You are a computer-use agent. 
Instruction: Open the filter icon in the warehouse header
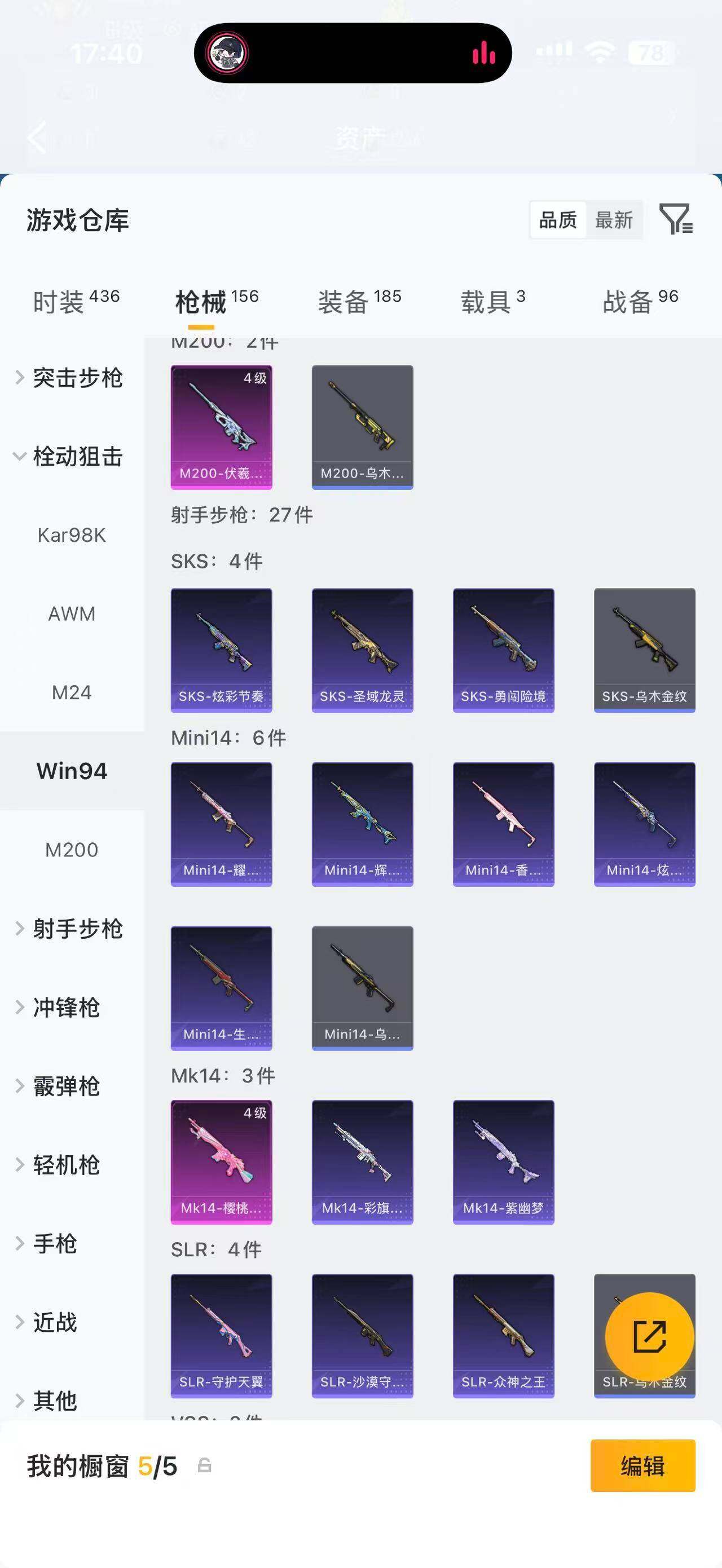coord(676,219)
